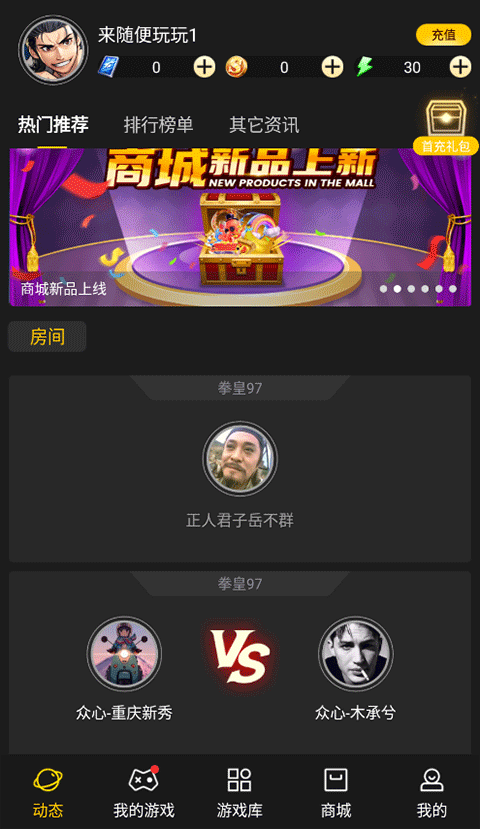The height and width of the screenshot is (829, 480).
Task: Add energy with the lightning plus icon
Action: tap(460, 67)
